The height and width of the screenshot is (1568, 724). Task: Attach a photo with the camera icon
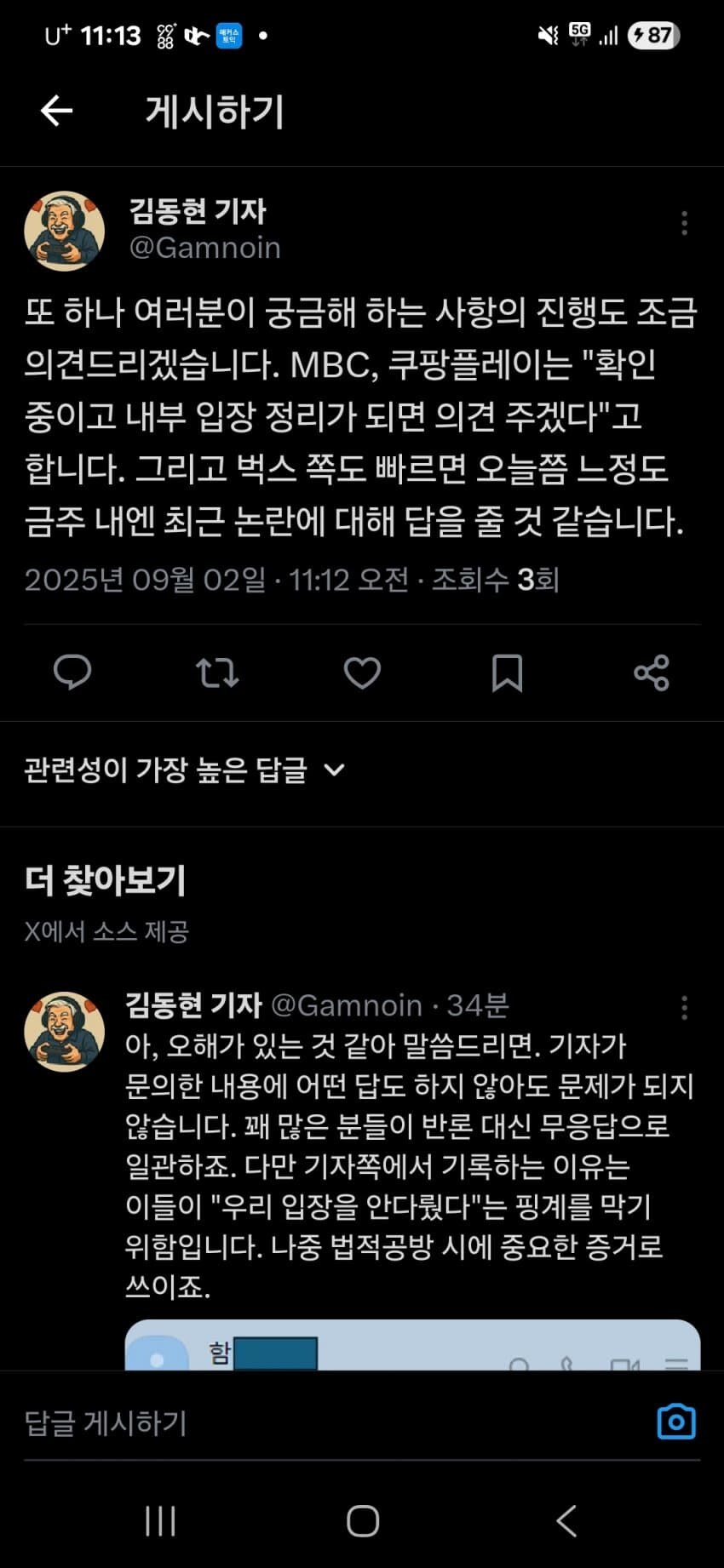[677, 1421]
